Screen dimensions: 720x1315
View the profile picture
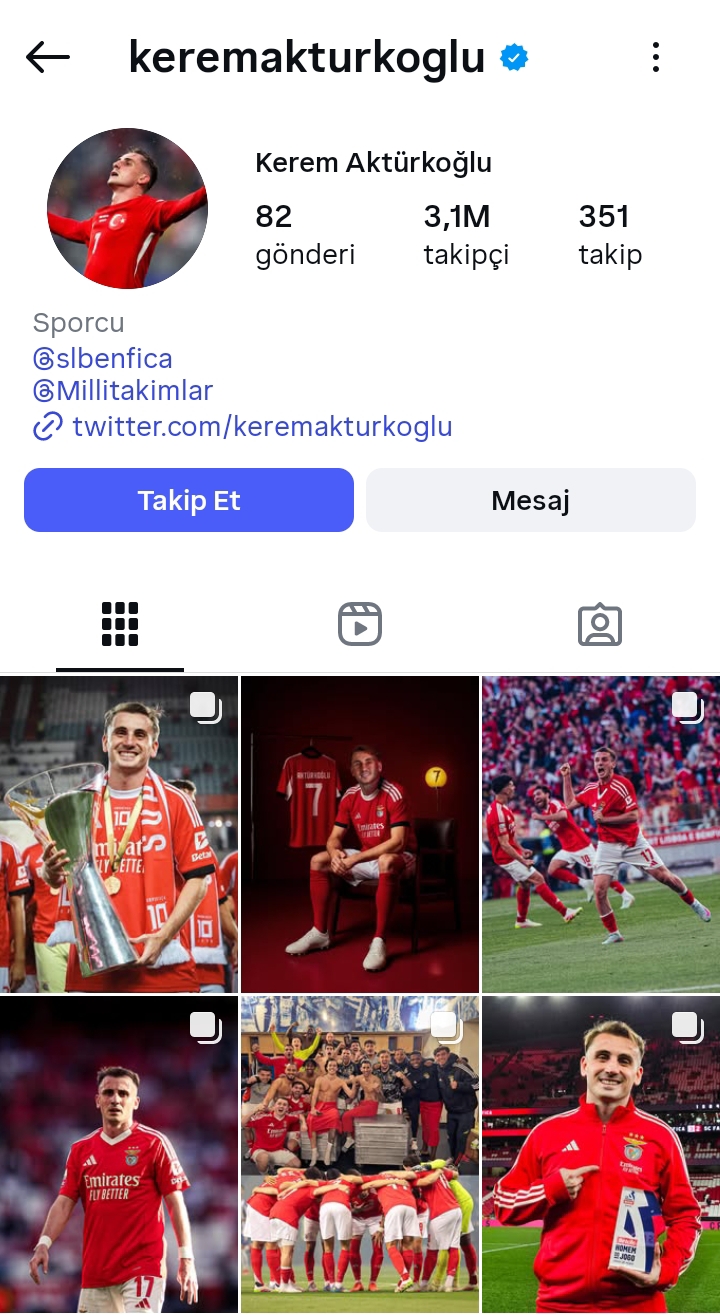127,208
